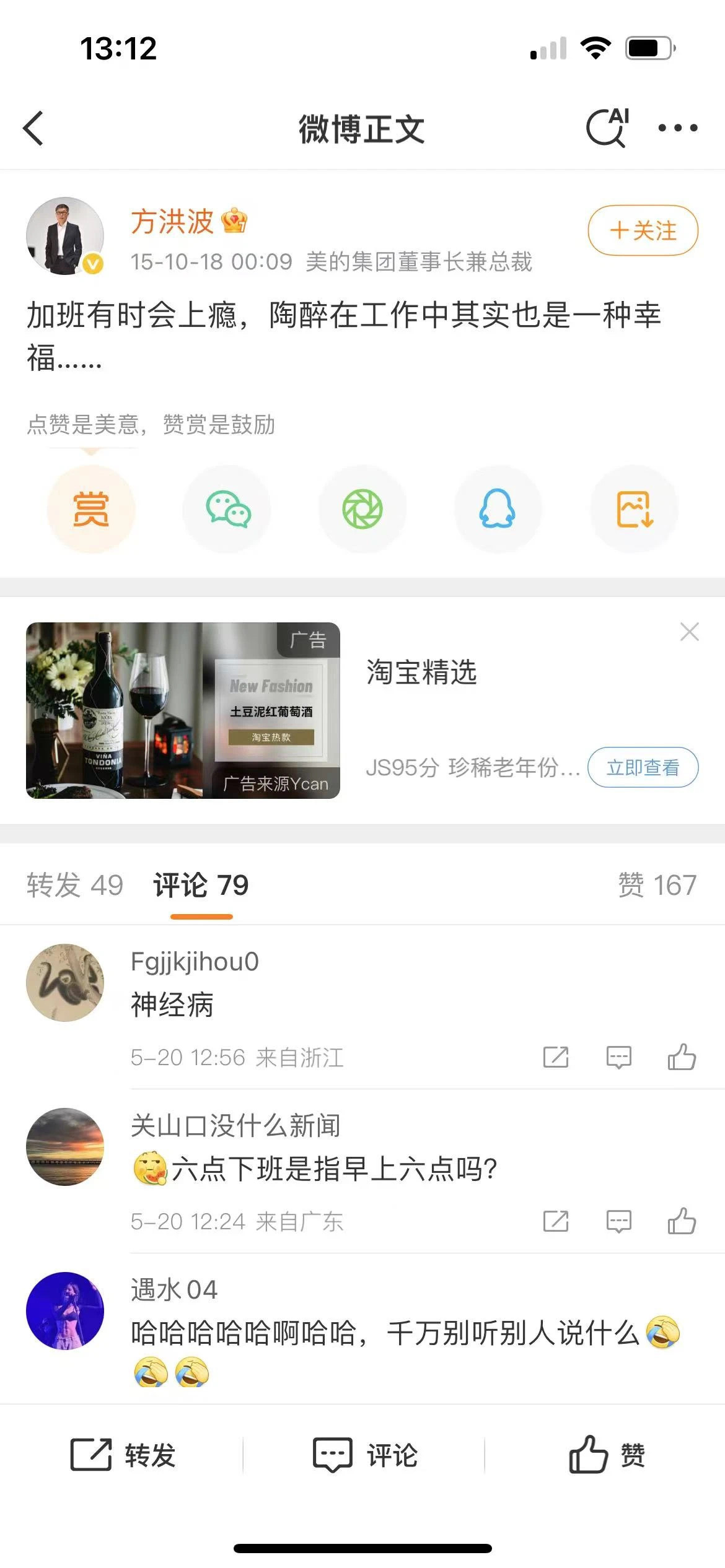Reply to 关山口没什么新闻's comment
The width and height of the screenshot is (725, 1568).
[618, 1221]
